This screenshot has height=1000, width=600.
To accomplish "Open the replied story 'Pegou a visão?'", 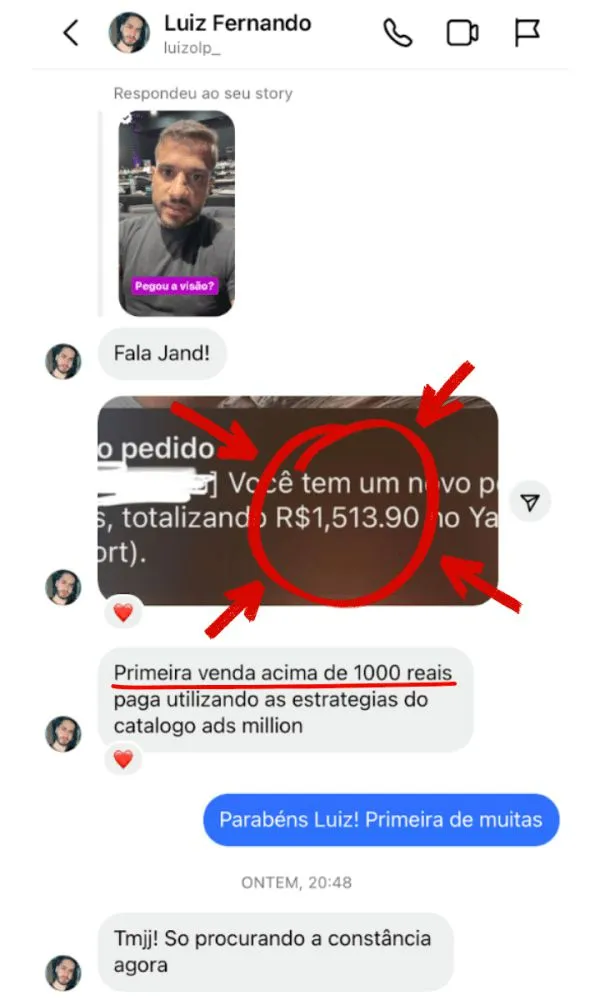I will 176,212.
